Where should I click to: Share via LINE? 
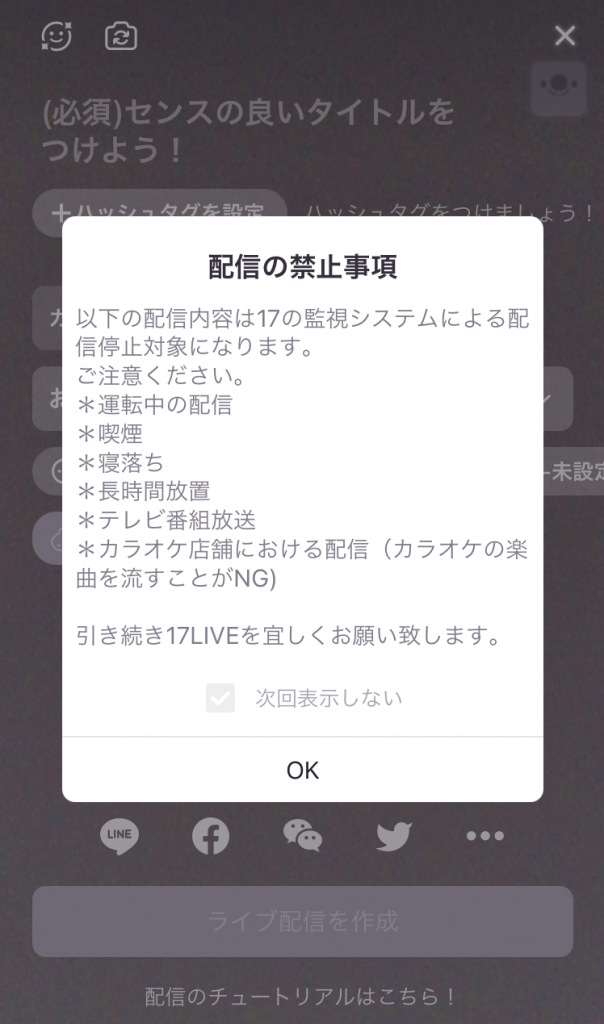pos(119,836)
